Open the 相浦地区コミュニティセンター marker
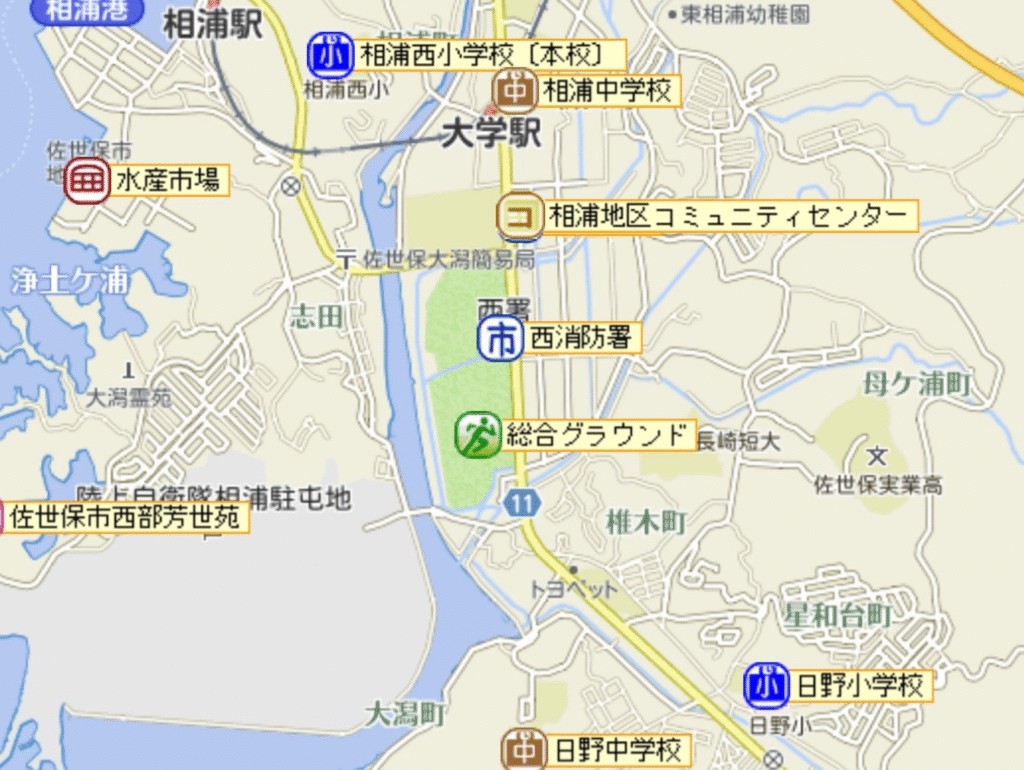The height and width of the screenshot is (770, 1024). coord(520,215)
